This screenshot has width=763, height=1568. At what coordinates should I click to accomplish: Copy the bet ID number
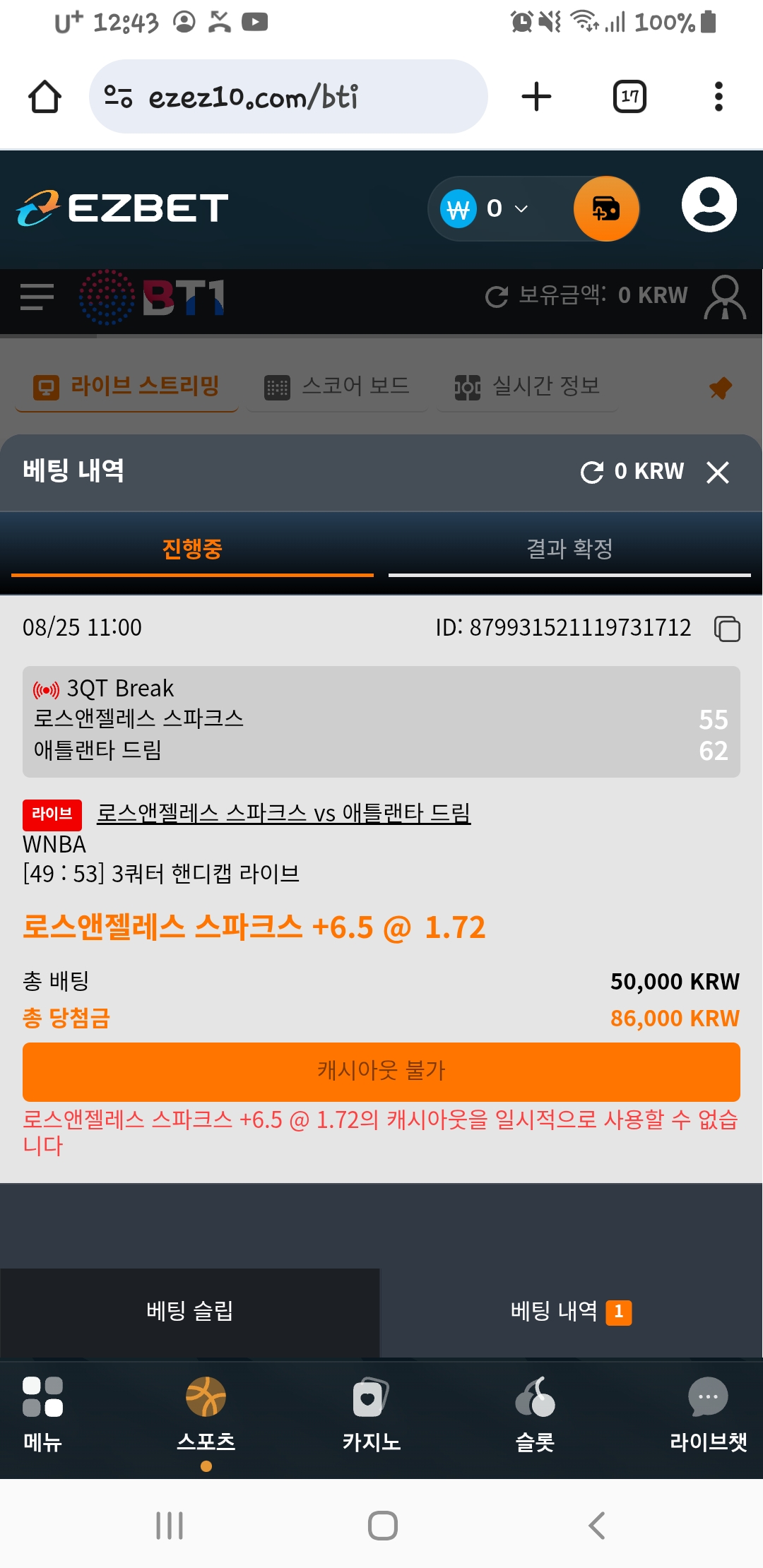727,629
